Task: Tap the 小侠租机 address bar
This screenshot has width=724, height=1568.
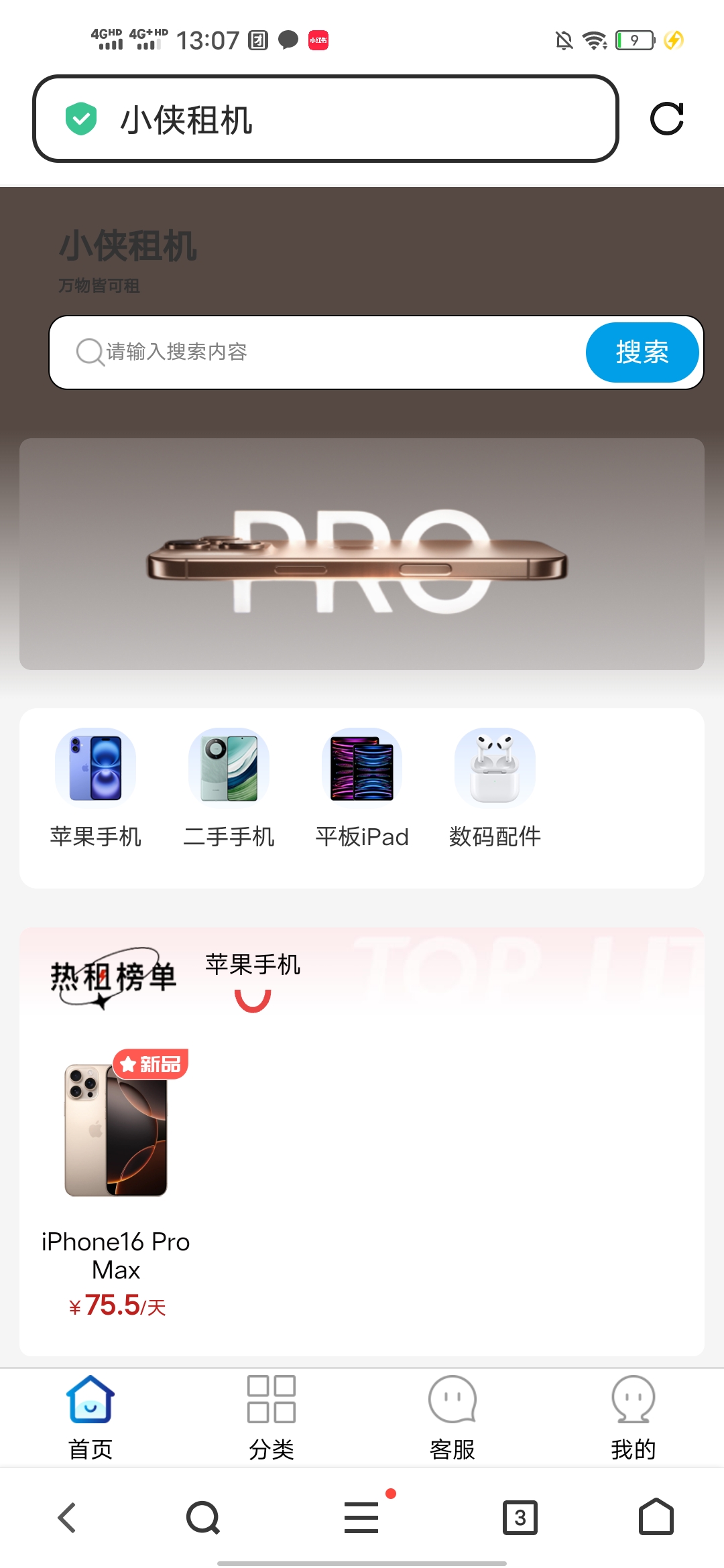Action: click(325, 119)
